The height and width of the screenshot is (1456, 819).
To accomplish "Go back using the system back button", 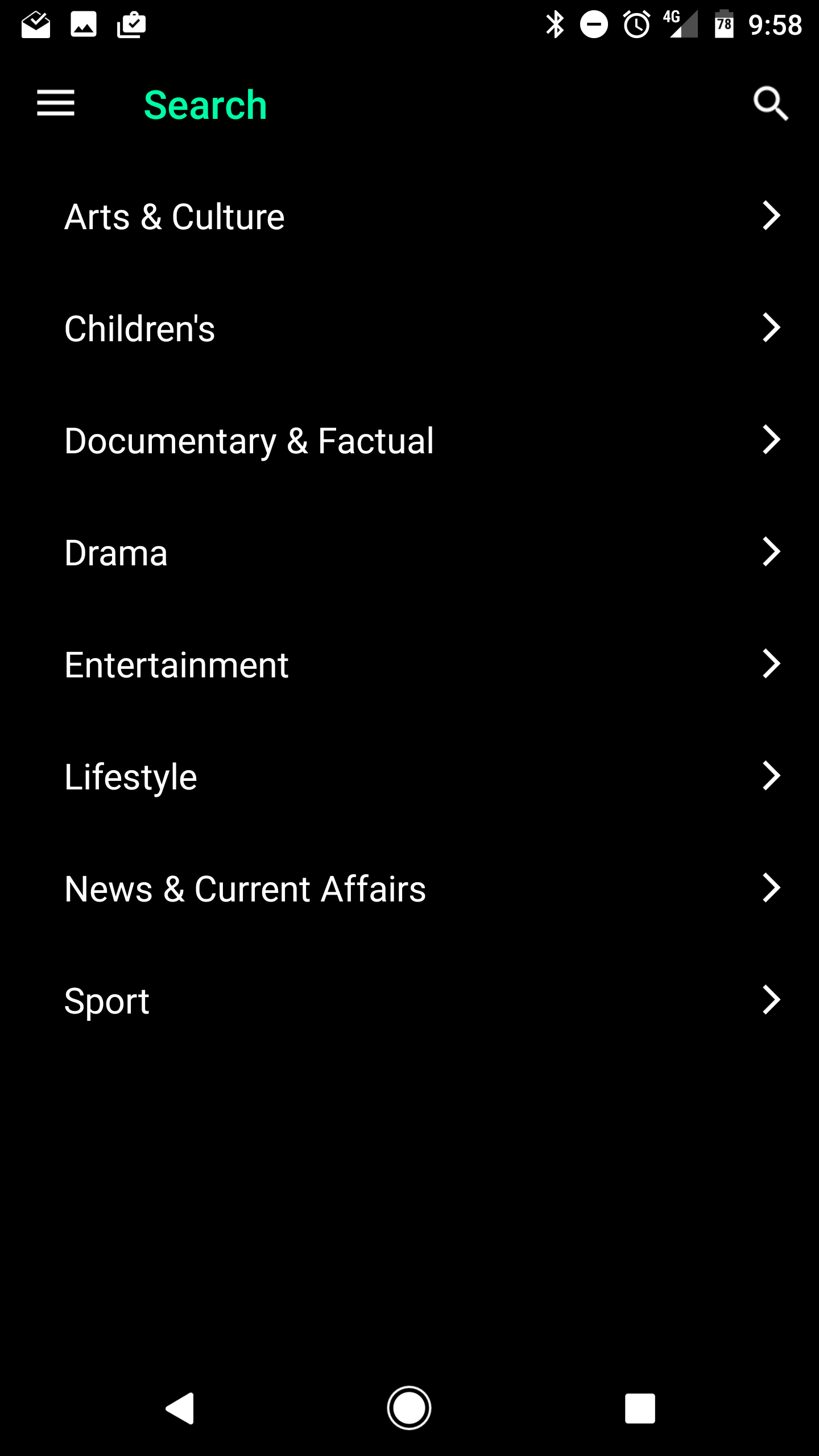I will [180, 1408].
